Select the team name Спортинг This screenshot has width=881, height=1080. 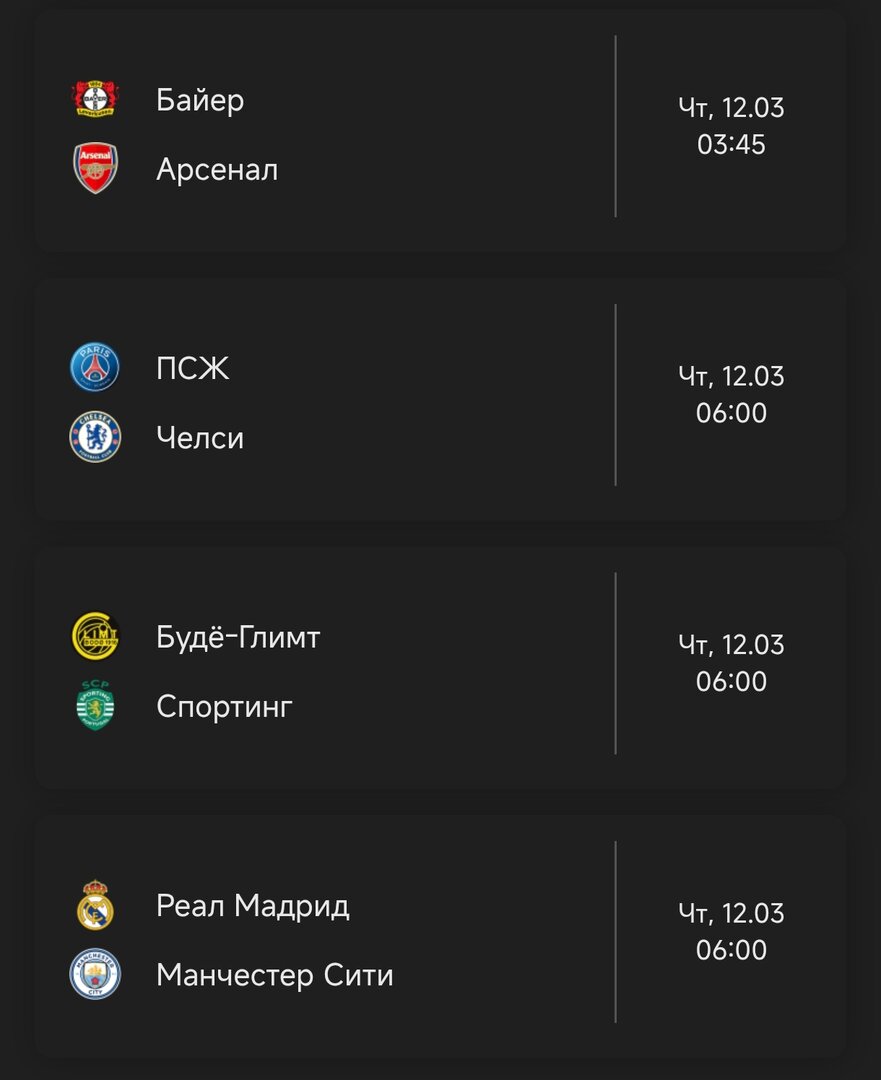tap(224, 706)
